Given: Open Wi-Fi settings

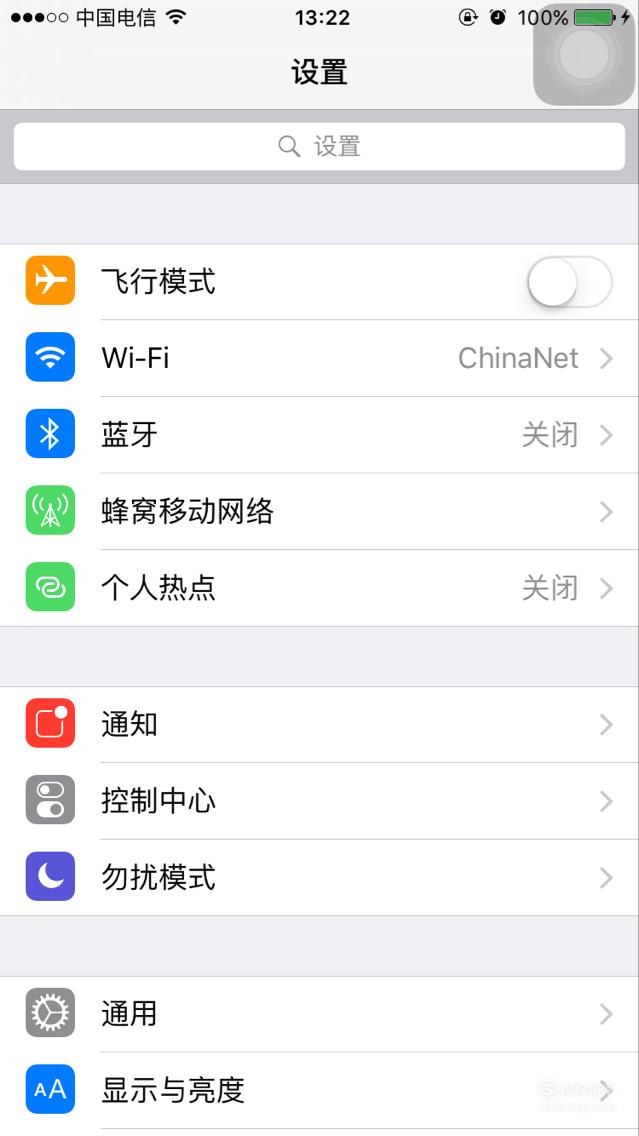Looking at the screenshot, I should [319, 358].
